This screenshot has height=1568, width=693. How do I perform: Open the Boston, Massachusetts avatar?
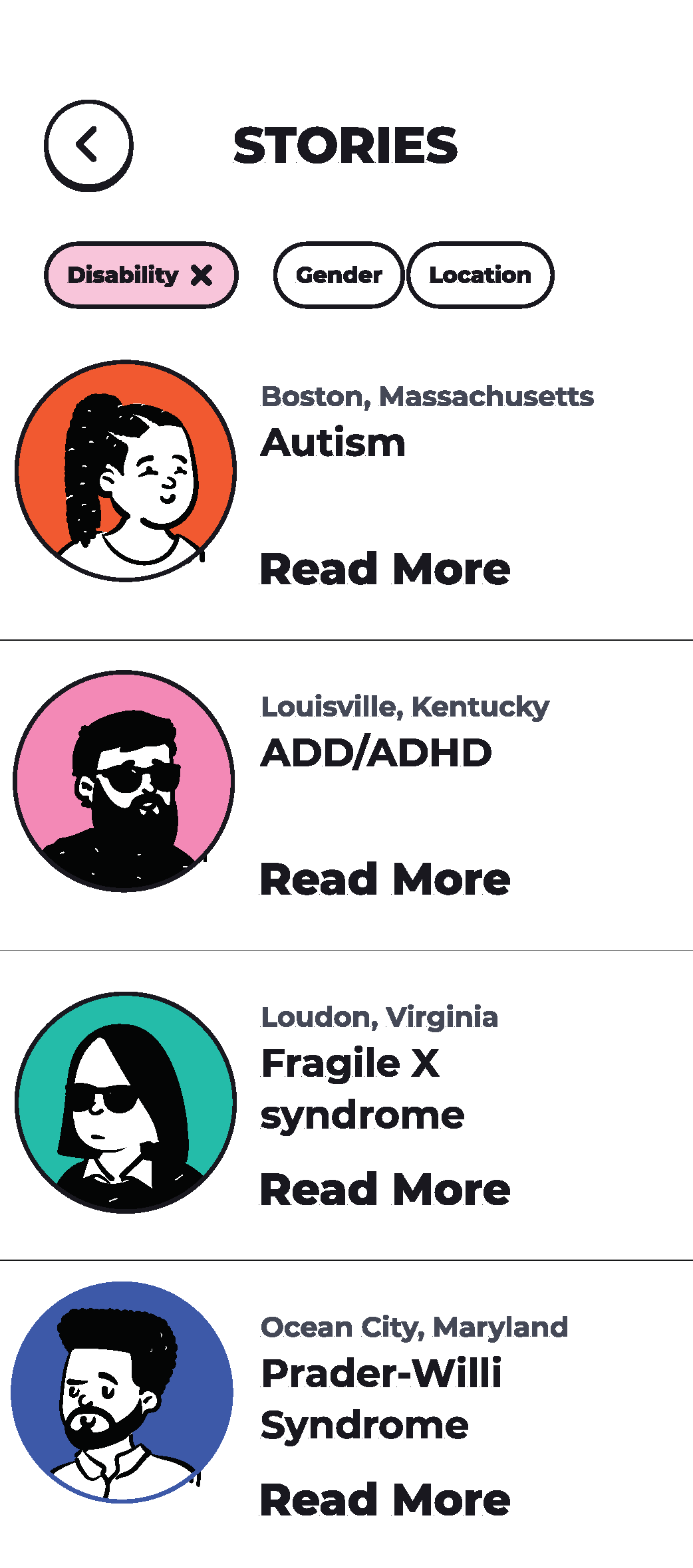pos(126,471)
